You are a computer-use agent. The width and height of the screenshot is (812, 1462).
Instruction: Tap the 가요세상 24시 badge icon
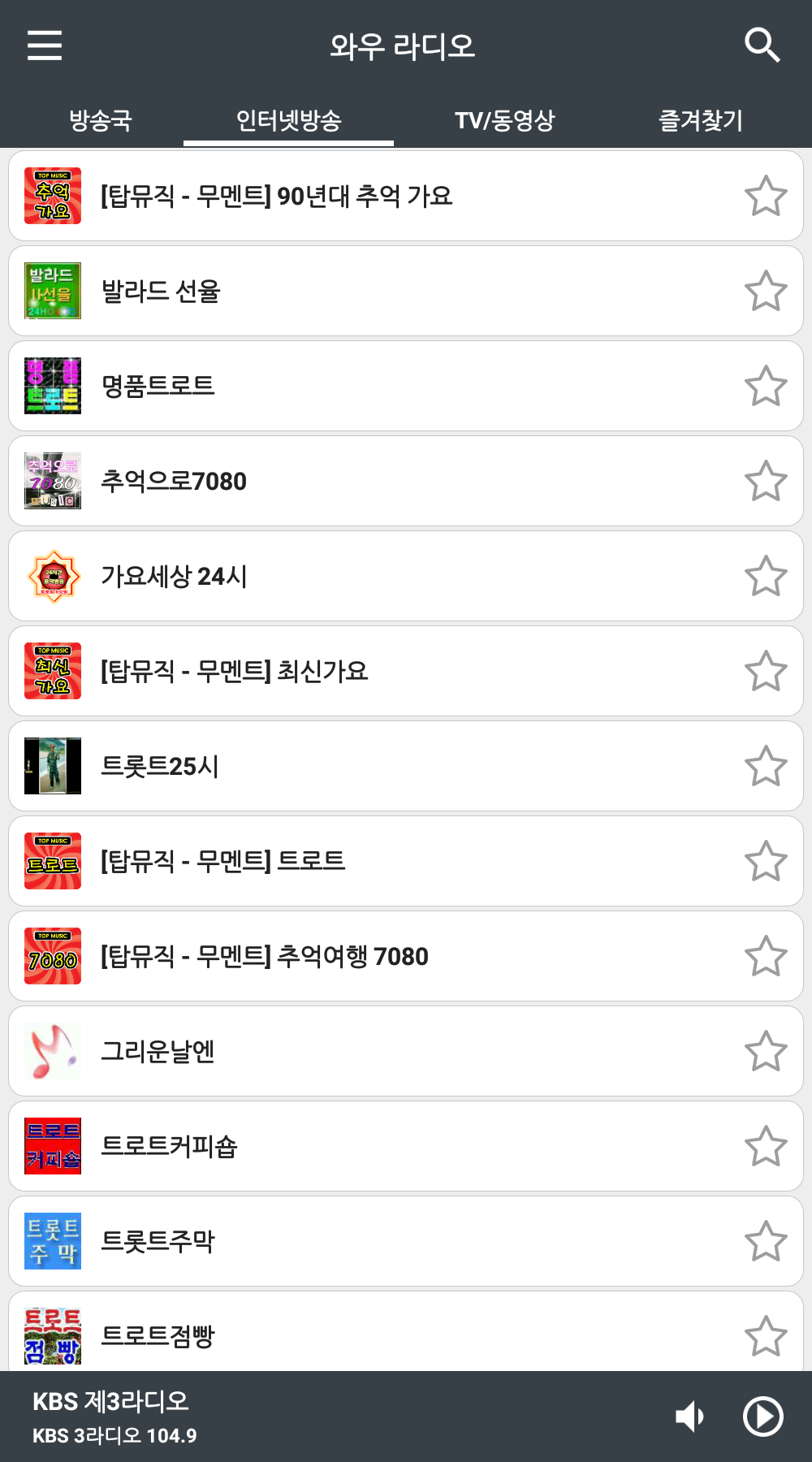(x=52, y=575)
